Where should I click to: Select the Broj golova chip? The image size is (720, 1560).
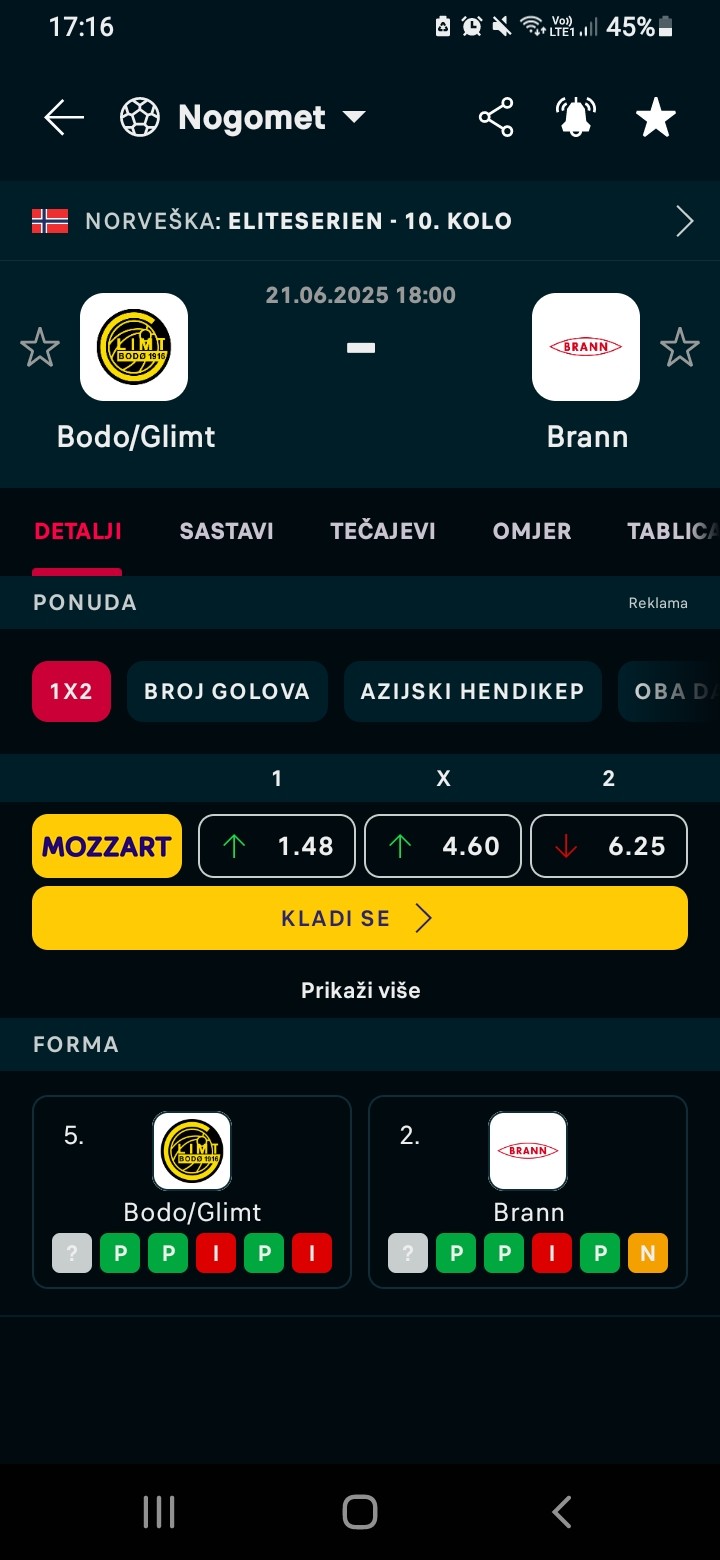click(x=227, y=691)
